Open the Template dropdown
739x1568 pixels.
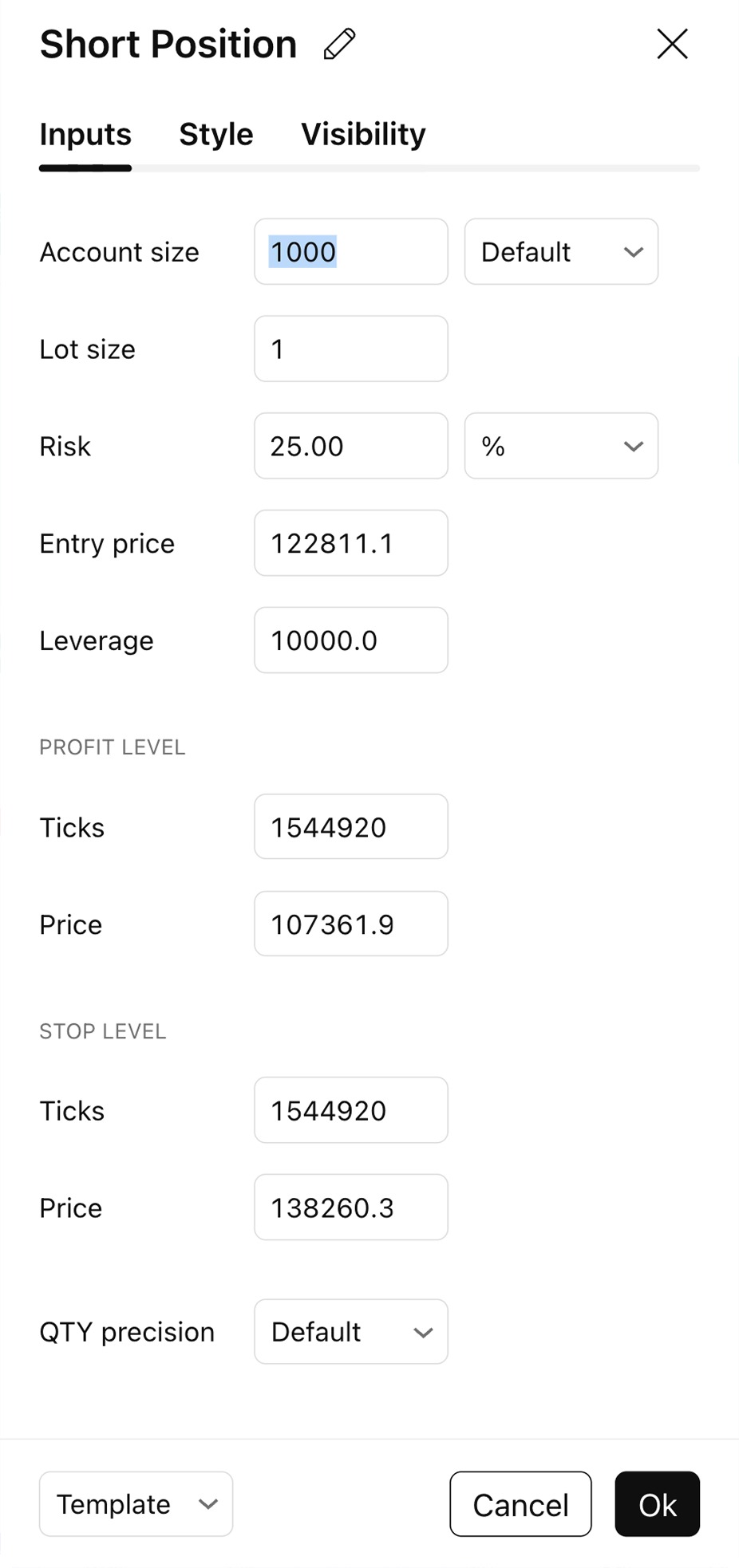click(136, 1504)
